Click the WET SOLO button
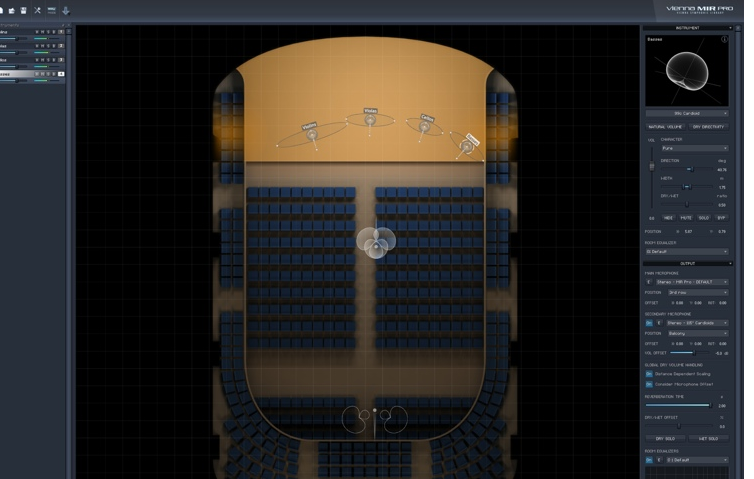This screenshot has height=479, width=754. tap(707, 438)
